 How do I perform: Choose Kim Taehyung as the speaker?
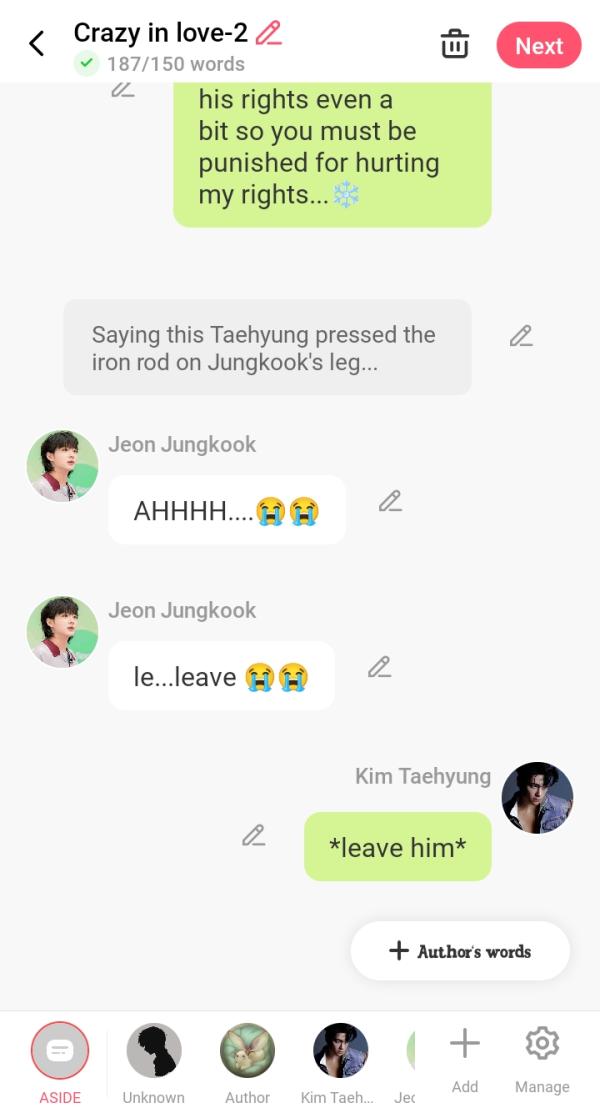(340, 1051)
